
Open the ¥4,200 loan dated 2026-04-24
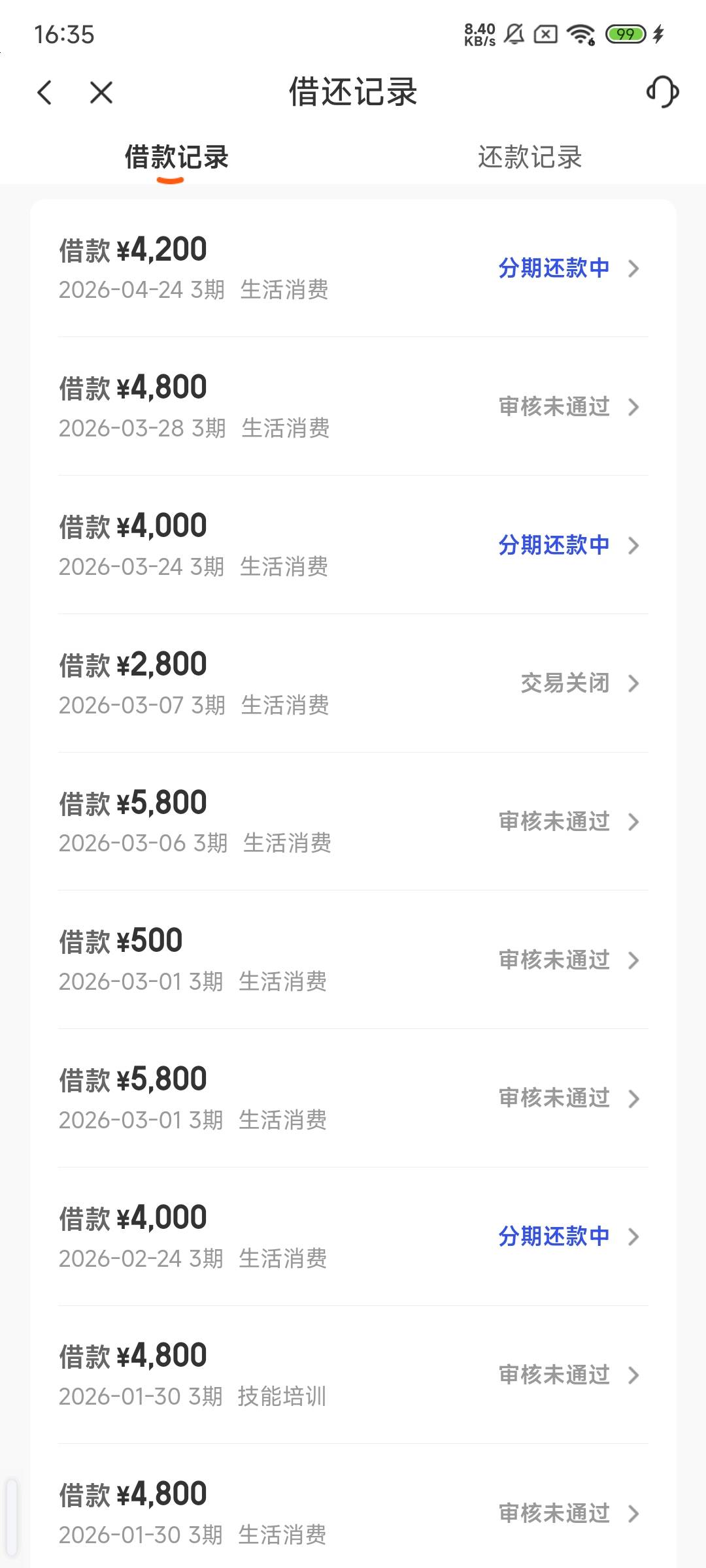[353, 269]
